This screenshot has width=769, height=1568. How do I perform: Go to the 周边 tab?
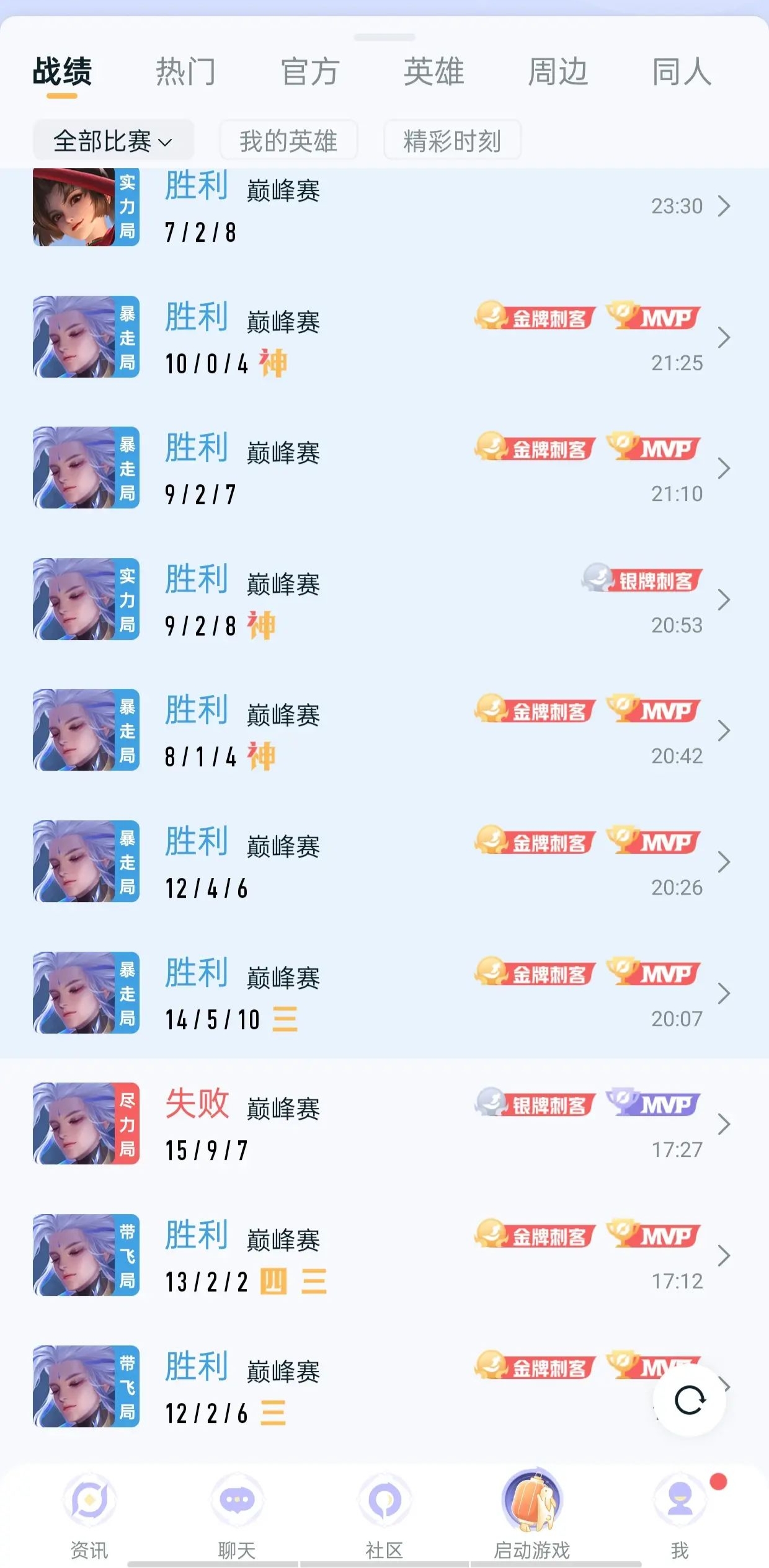(558, 71)
